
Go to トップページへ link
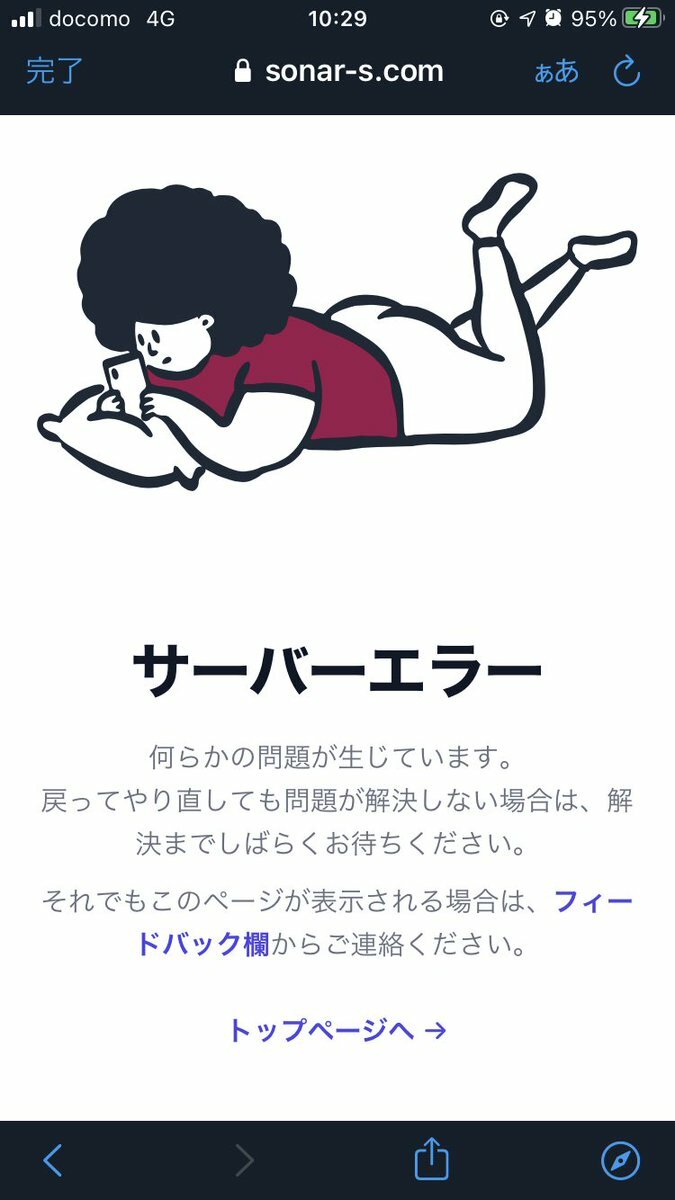pos(336,1030)
